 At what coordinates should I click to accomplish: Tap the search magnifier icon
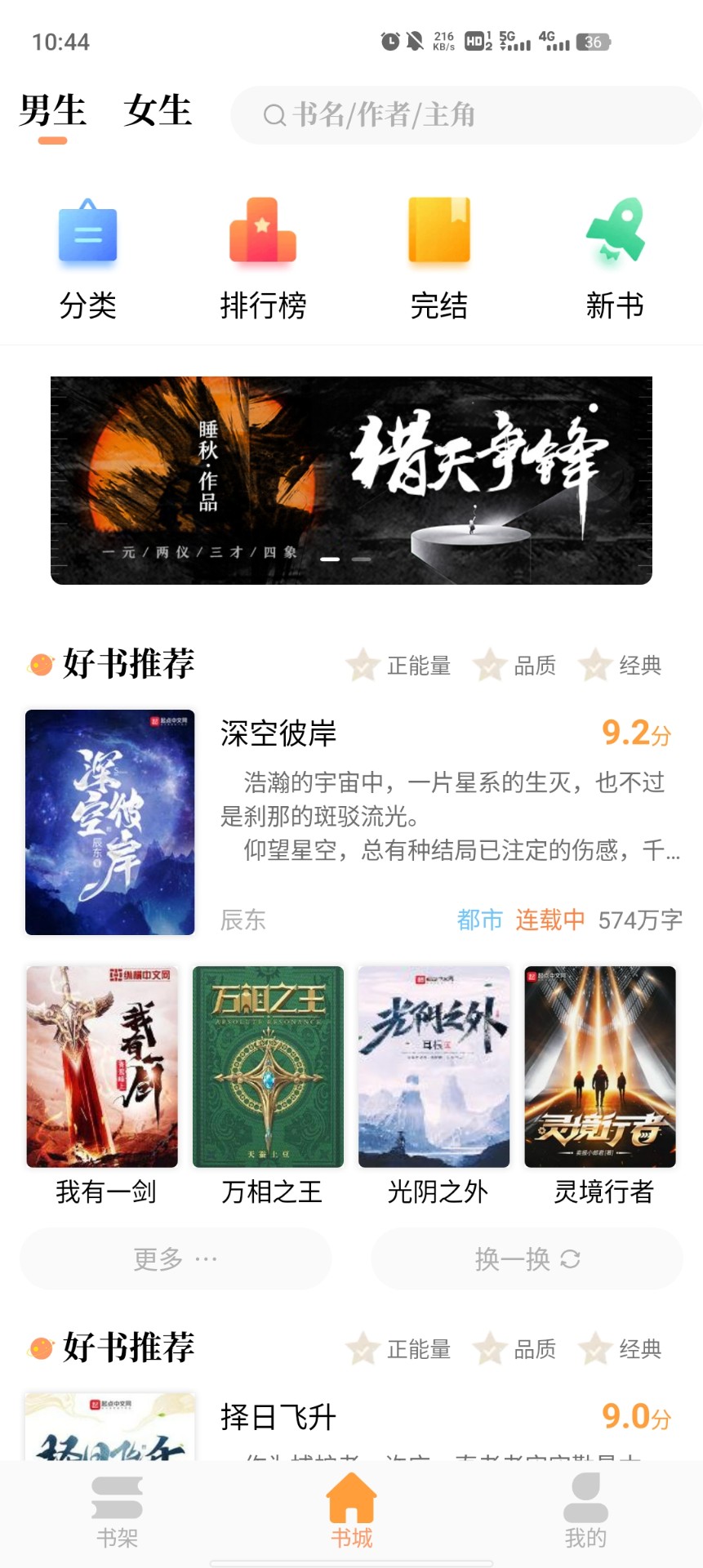coord(273,115)
